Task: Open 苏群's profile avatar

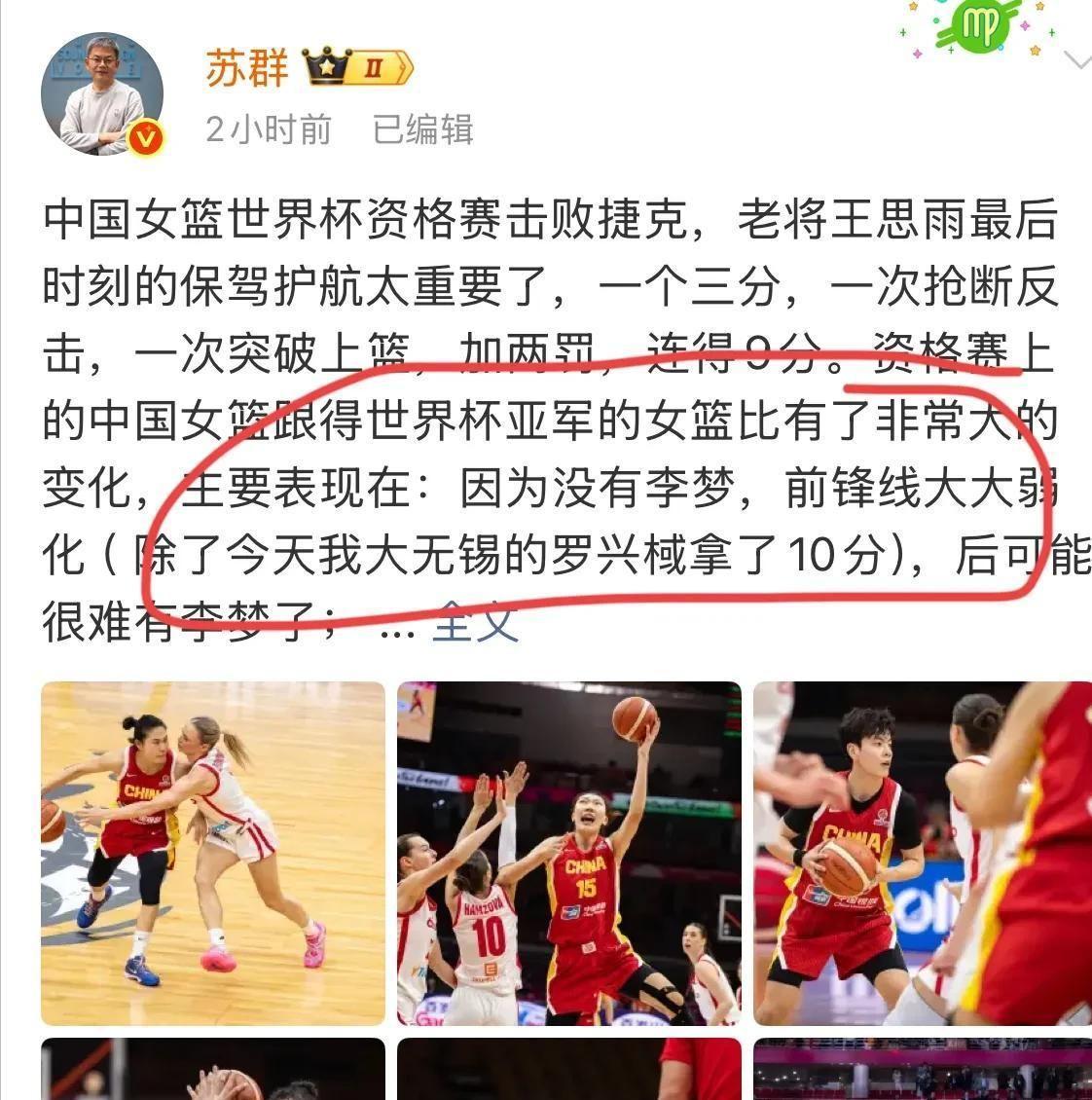Action: coord(101,95)
